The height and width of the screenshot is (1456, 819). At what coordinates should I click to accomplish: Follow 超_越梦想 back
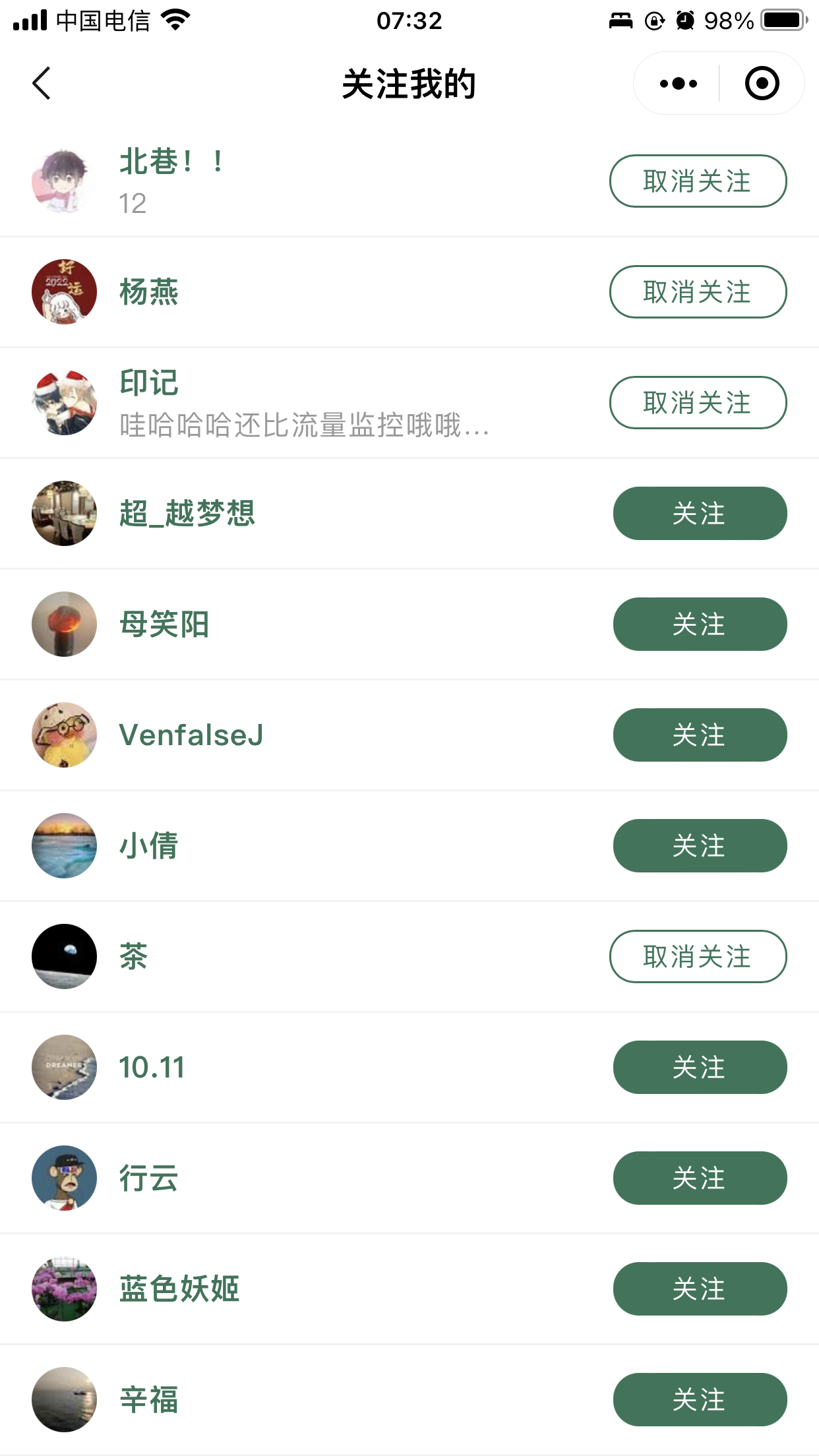coord(700,514)
